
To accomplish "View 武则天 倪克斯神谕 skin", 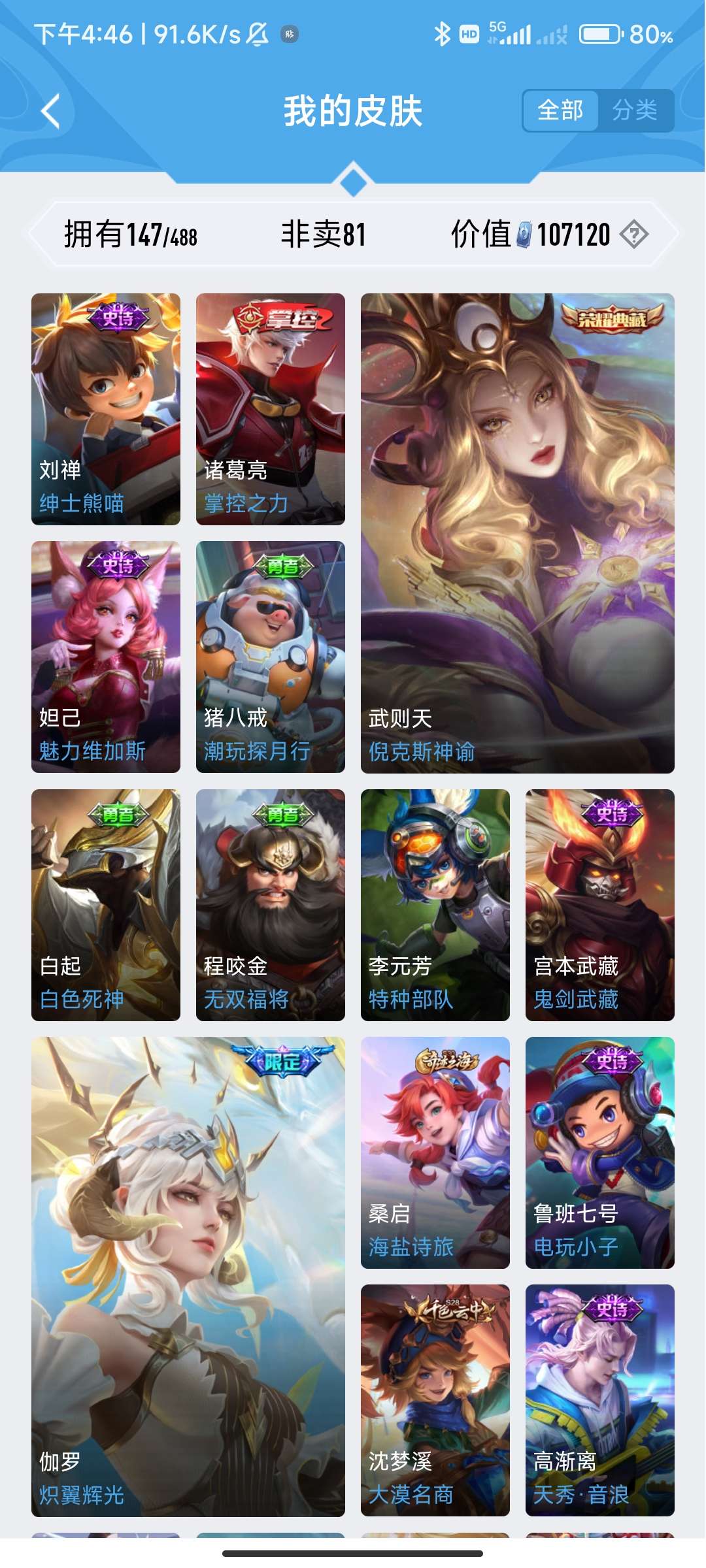I will pyautogui.click(x=518, y=533).
